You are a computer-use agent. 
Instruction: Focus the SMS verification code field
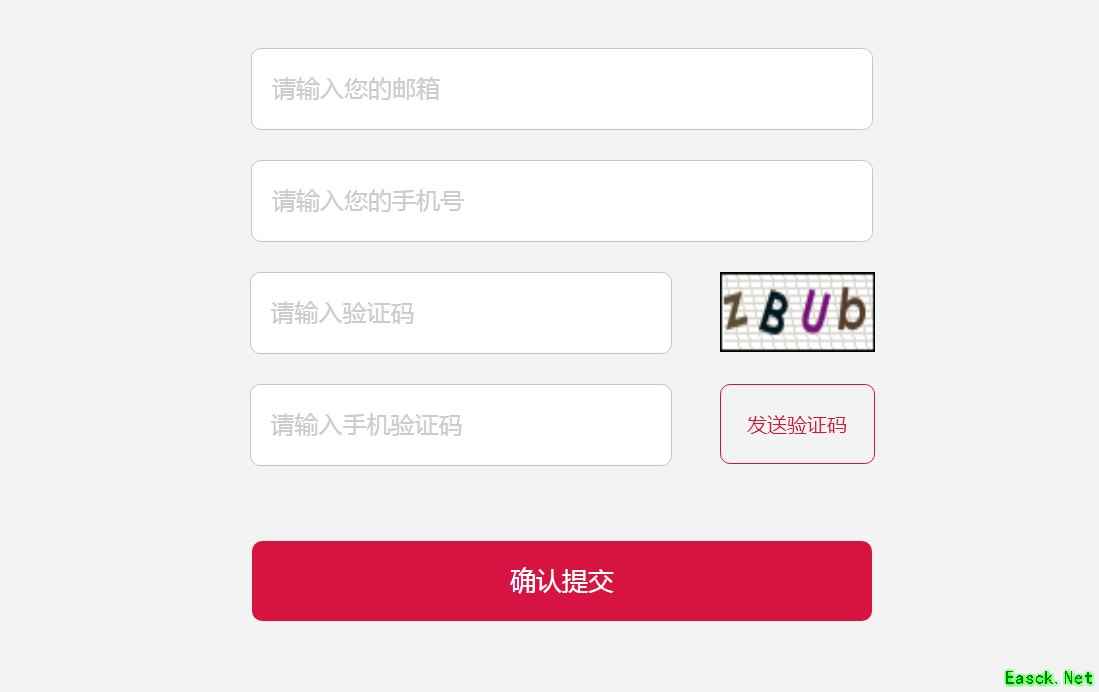[x=460, y=425]
